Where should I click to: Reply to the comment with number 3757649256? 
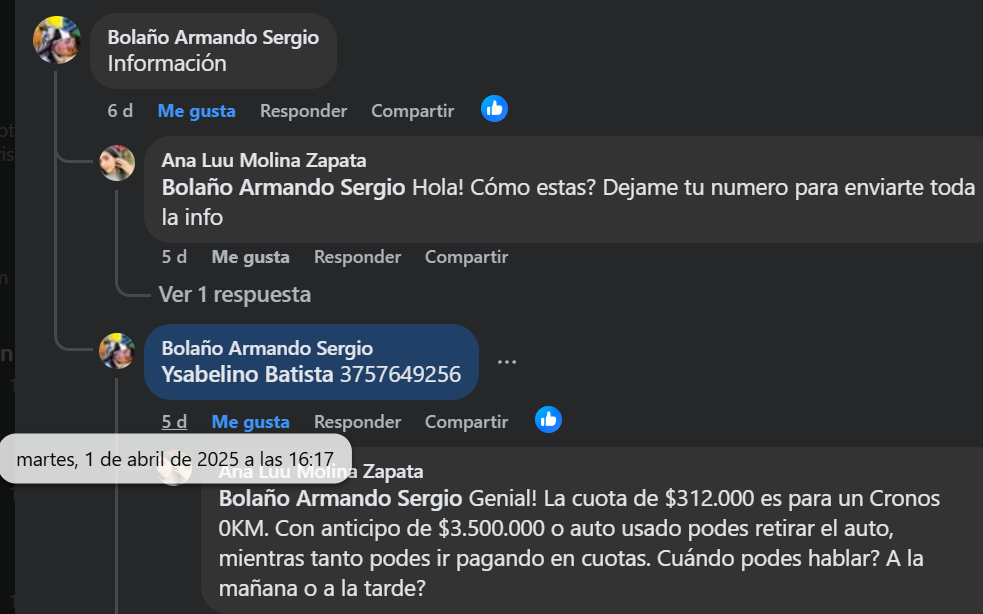coord(357,422)
